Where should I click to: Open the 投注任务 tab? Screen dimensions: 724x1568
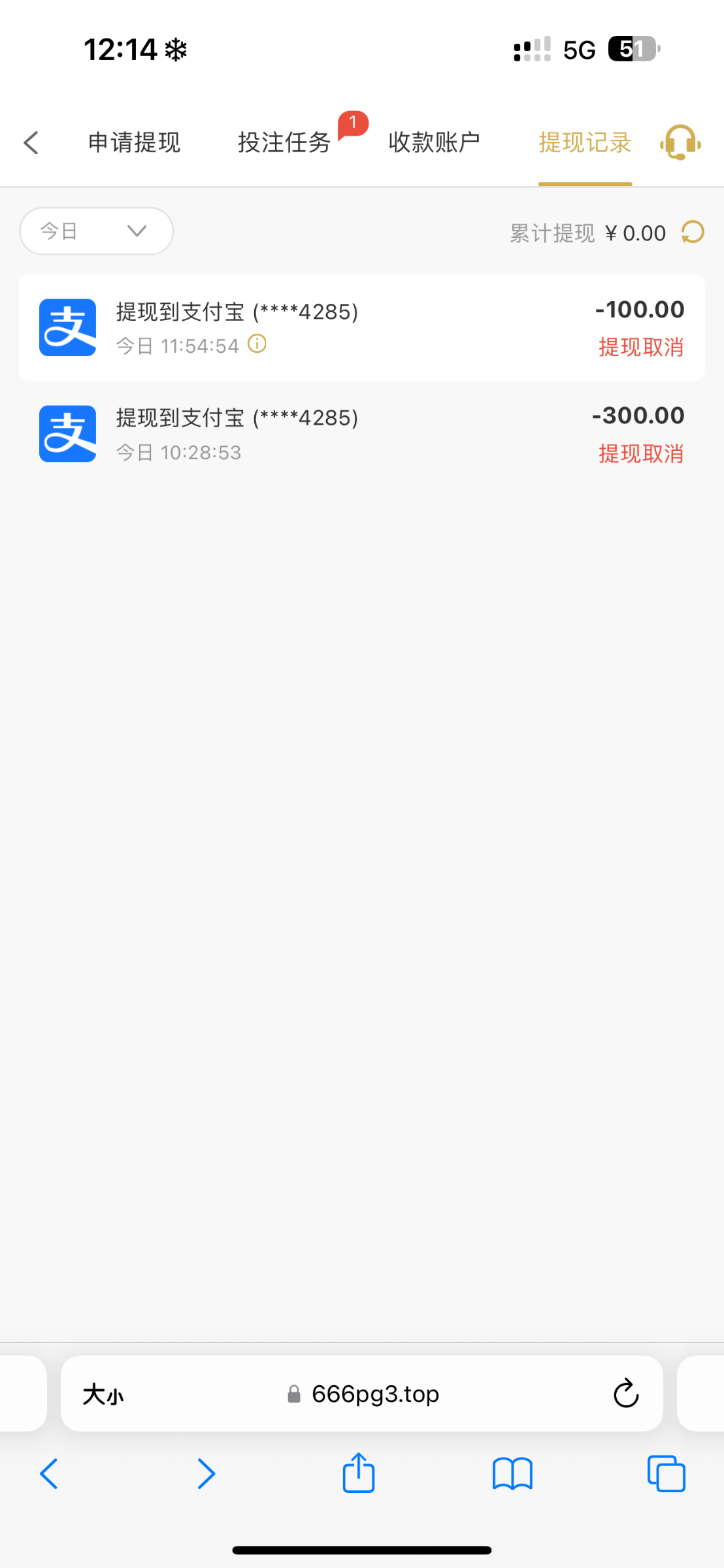click(284, 142)
